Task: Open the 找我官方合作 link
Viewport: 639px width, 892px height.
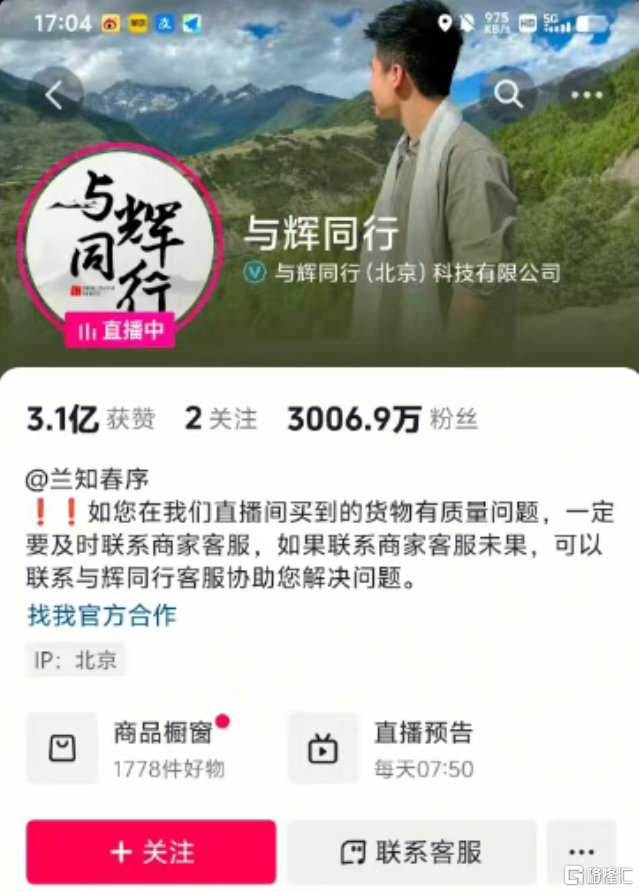Action: click(x=101, y=615)
